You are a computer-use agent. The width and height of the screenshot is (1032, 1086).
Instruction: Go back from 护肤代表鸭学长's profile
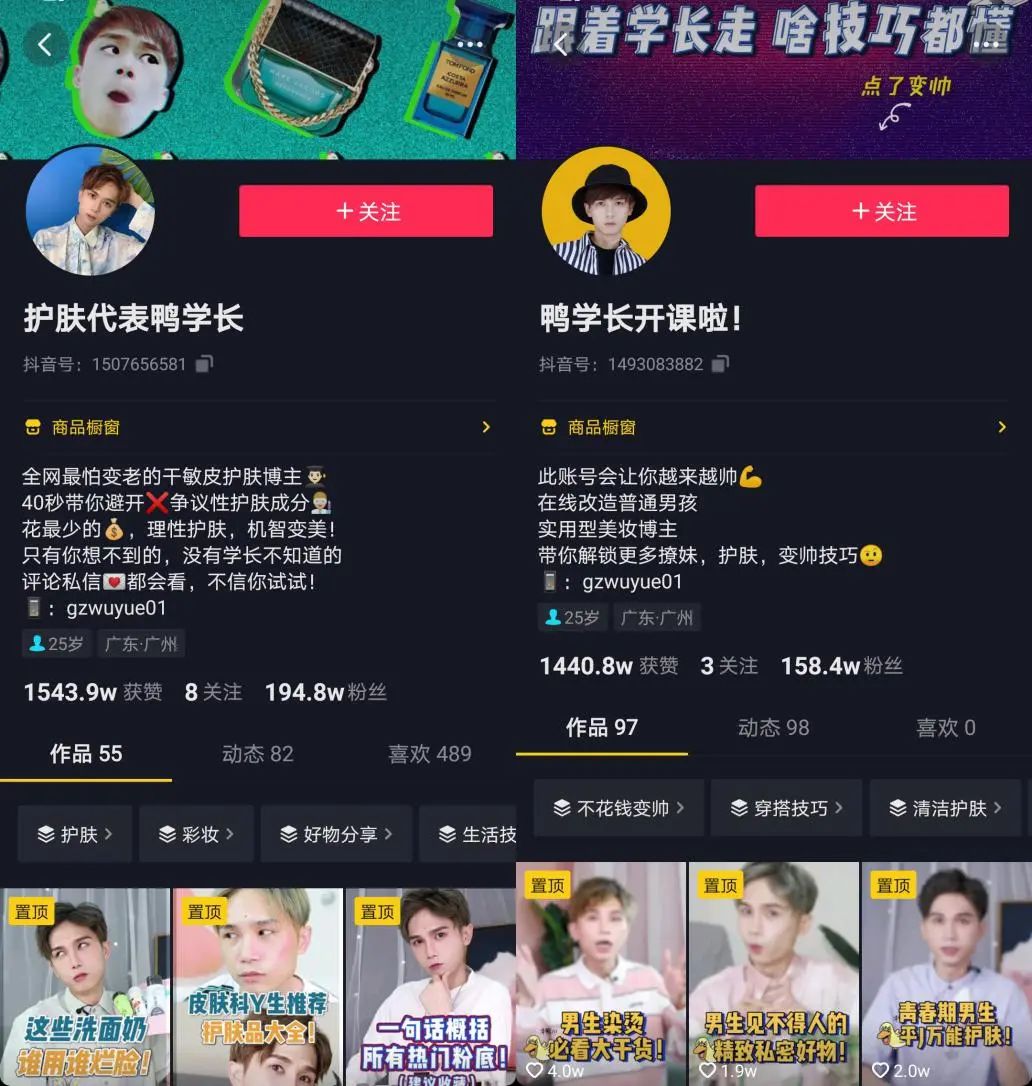pyautogui.click(x=44, y=44)
